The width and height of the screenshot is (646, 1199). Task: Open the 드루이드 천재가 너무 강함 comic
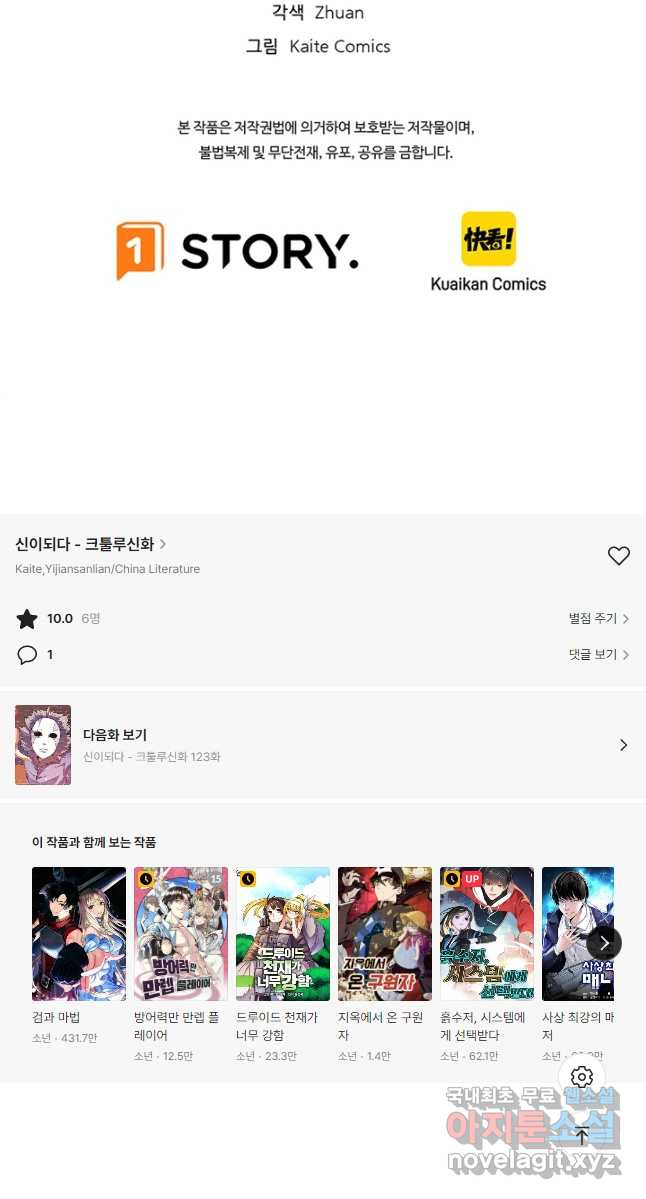(283, 934)
